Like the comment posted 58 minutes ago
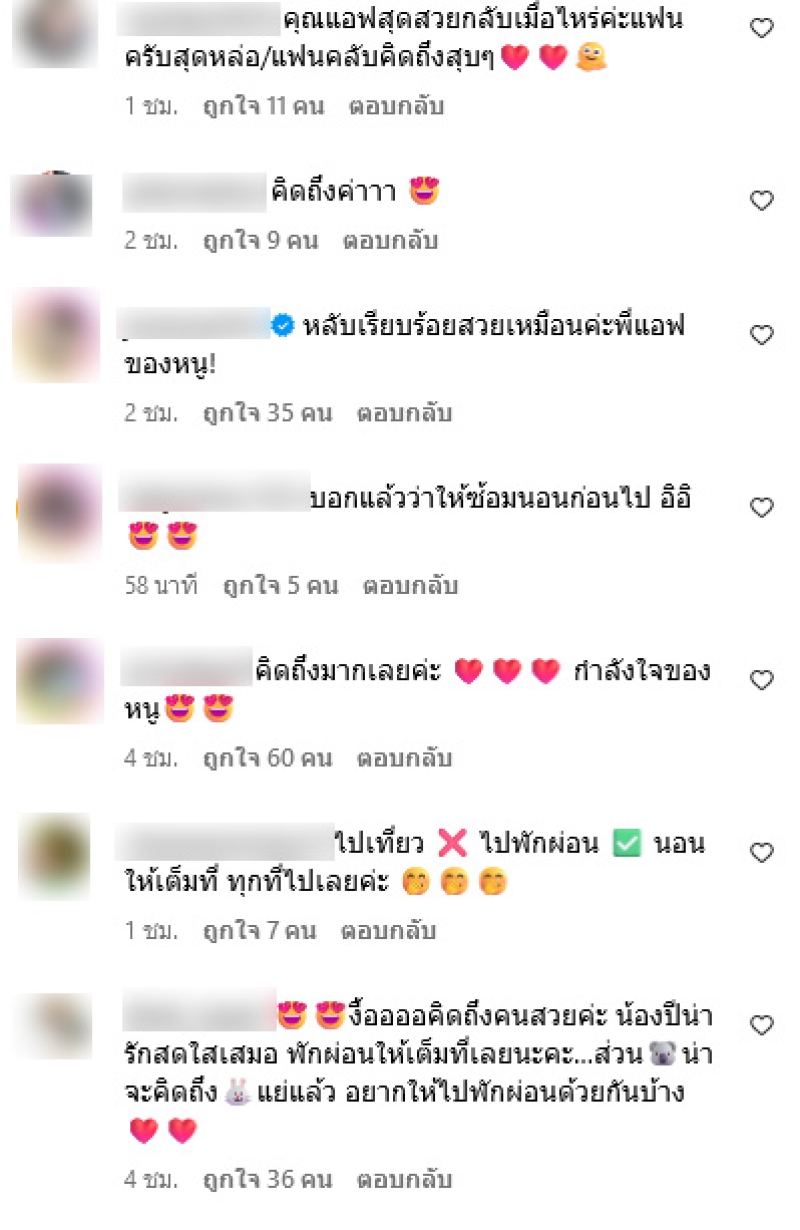Image resolution: width=800 pixels, height=1230 pixels. coord(762,508)
